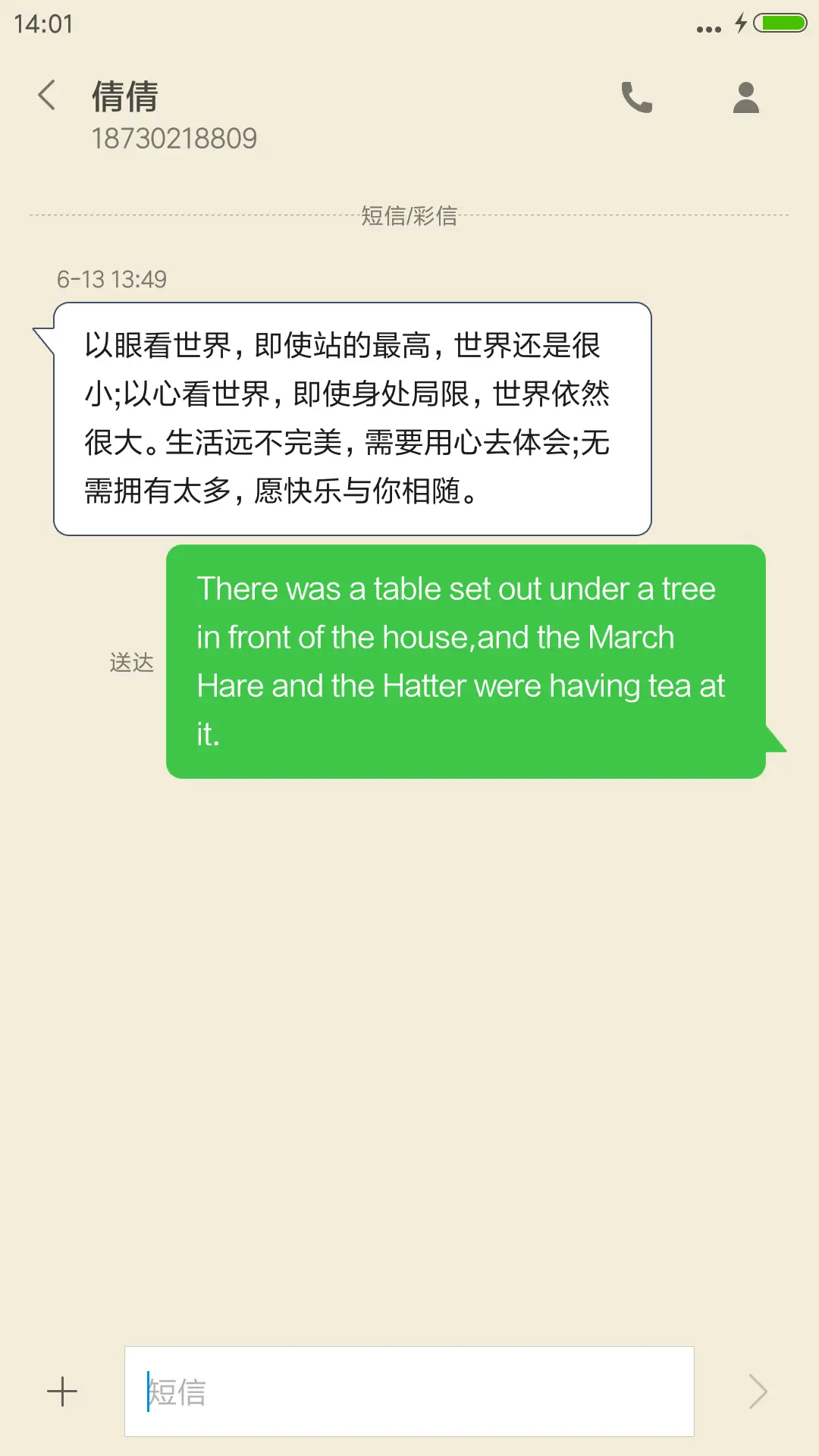This screenshot has width=819, height=1456.
Task: Tap the empty conversation background area
Action: (x=409, y=1062)
